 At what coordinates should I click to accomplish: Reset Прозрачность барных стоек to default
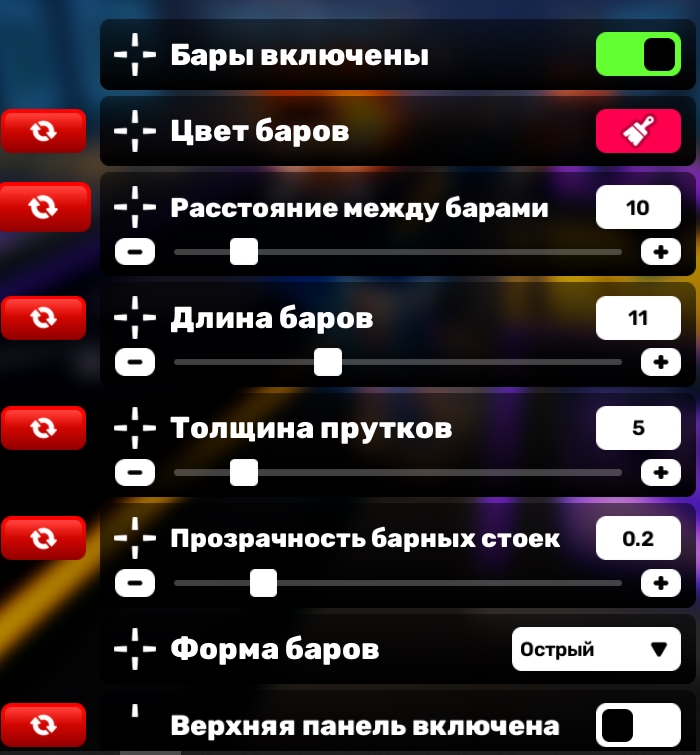(43, 538)
